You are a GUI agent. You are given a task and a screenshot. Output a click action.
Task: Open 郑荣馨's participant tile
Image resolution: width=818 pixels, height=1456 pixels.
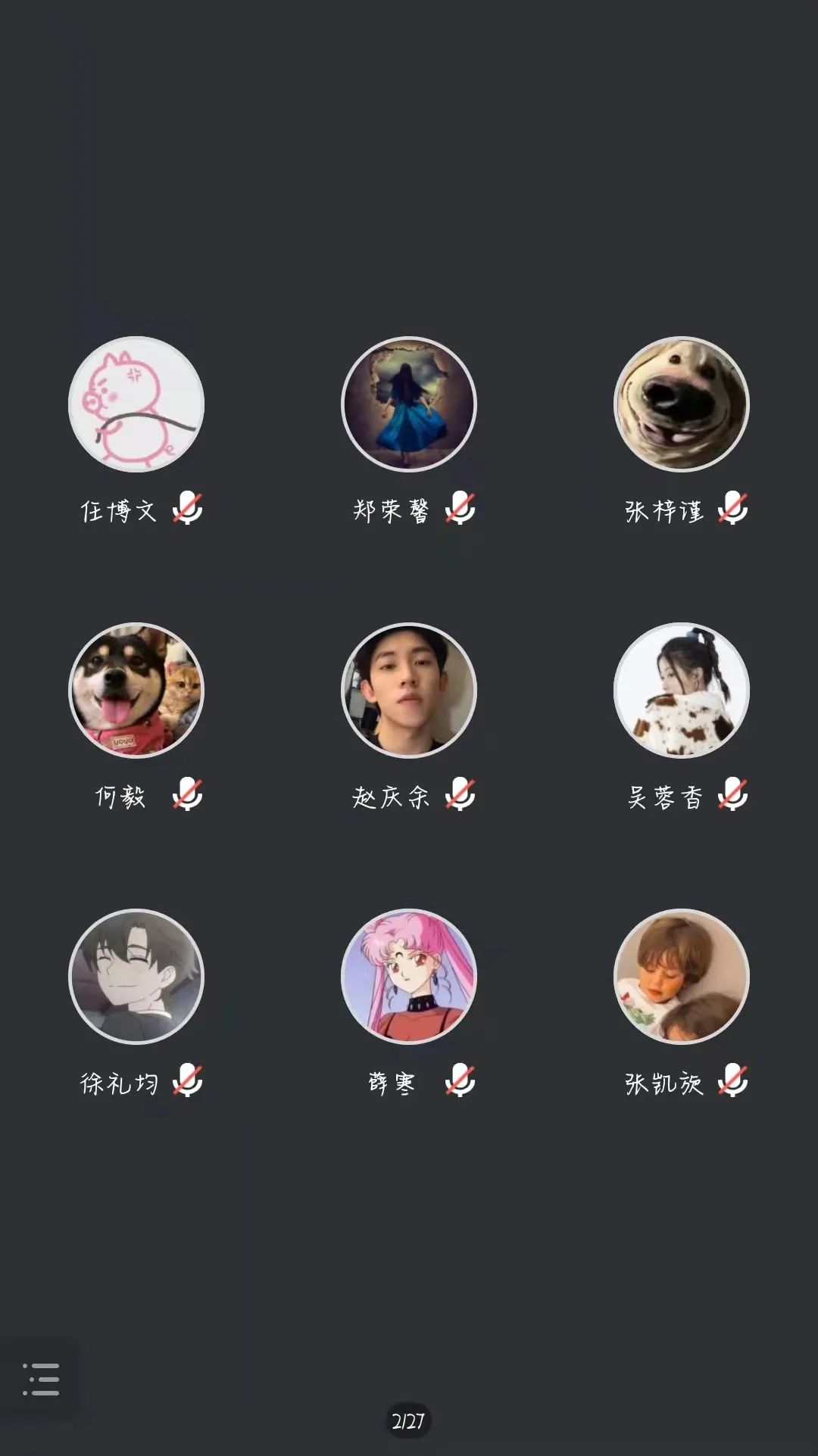coord(409,404)
